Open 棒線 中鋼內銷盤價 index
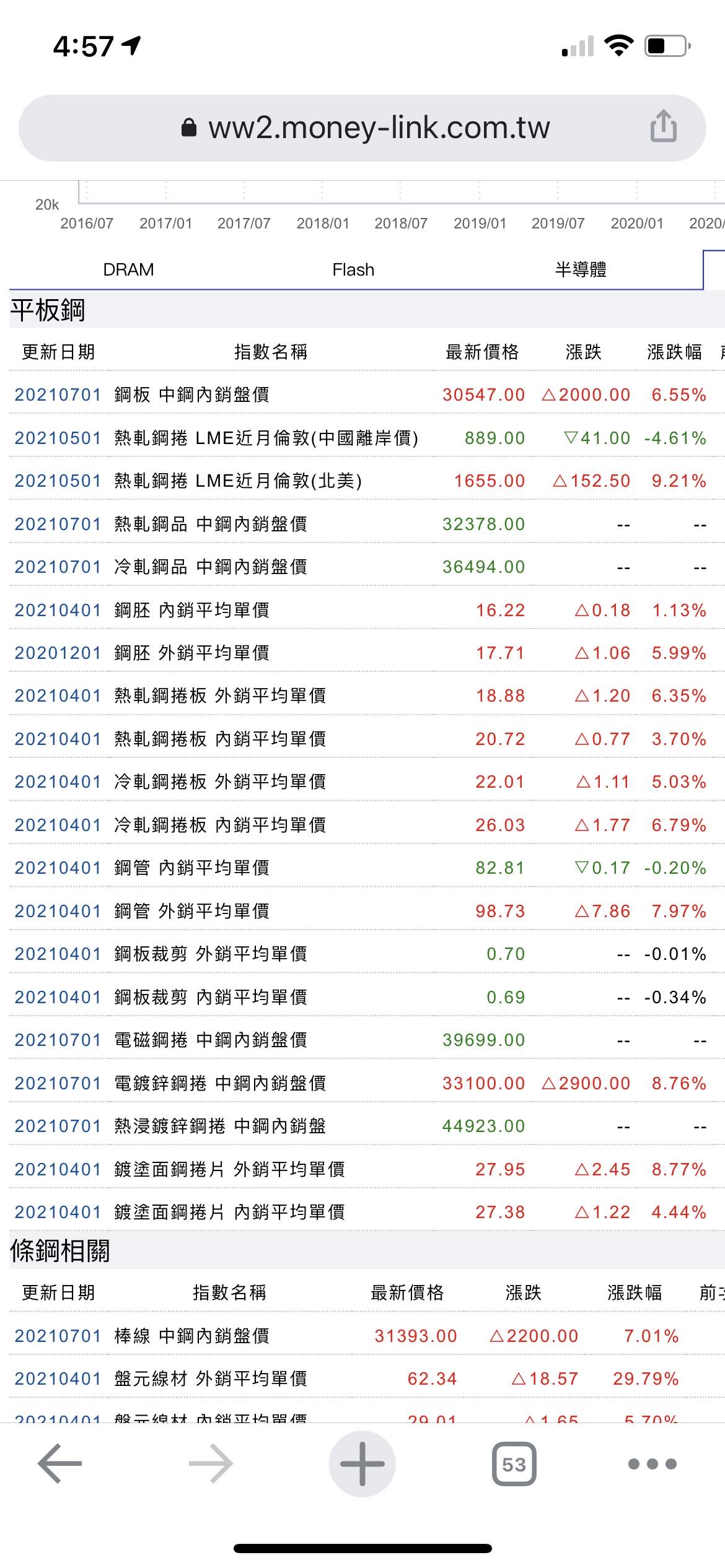The image size is (725, 1568). (x=192, y=1336)
